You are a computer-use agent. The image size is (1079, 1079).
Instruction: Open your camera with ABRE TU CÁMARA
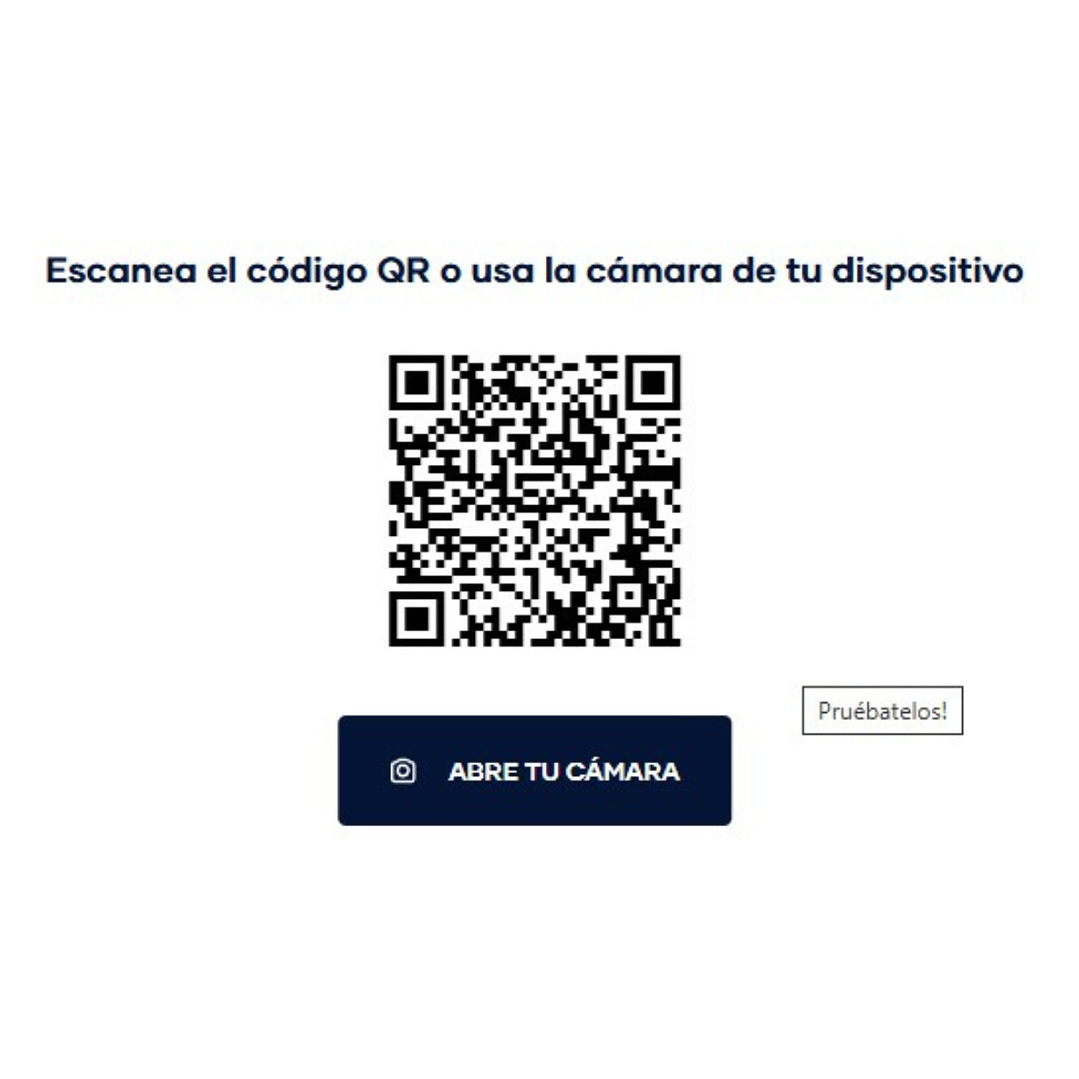pyautogui.click(x=534, y=771)
